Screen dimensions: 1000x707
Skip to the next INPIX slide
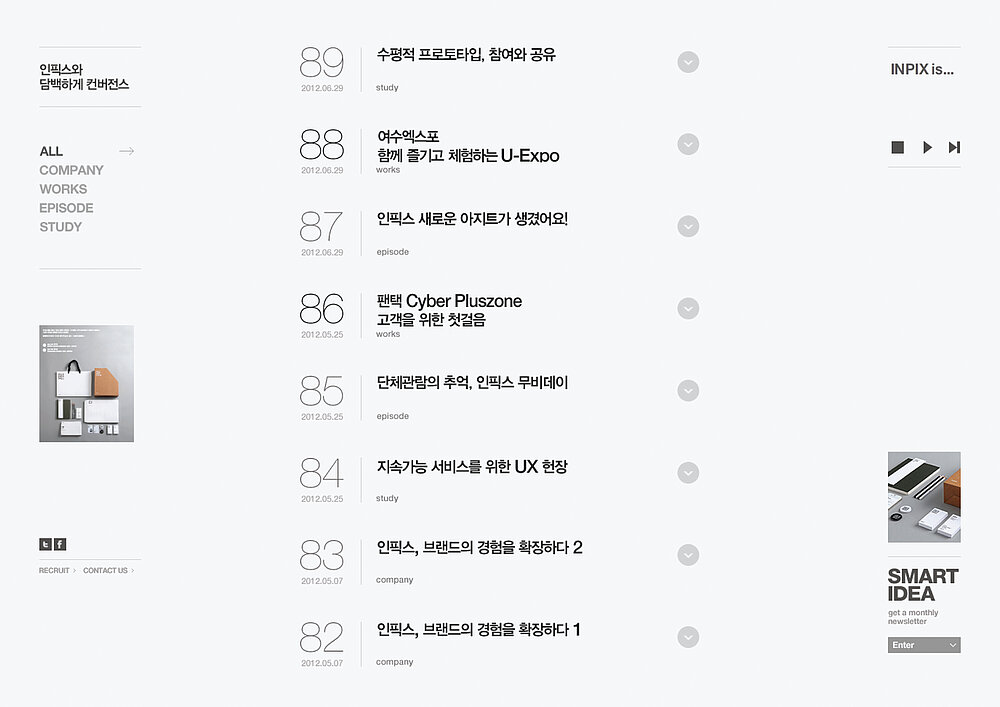click(954, 147)
